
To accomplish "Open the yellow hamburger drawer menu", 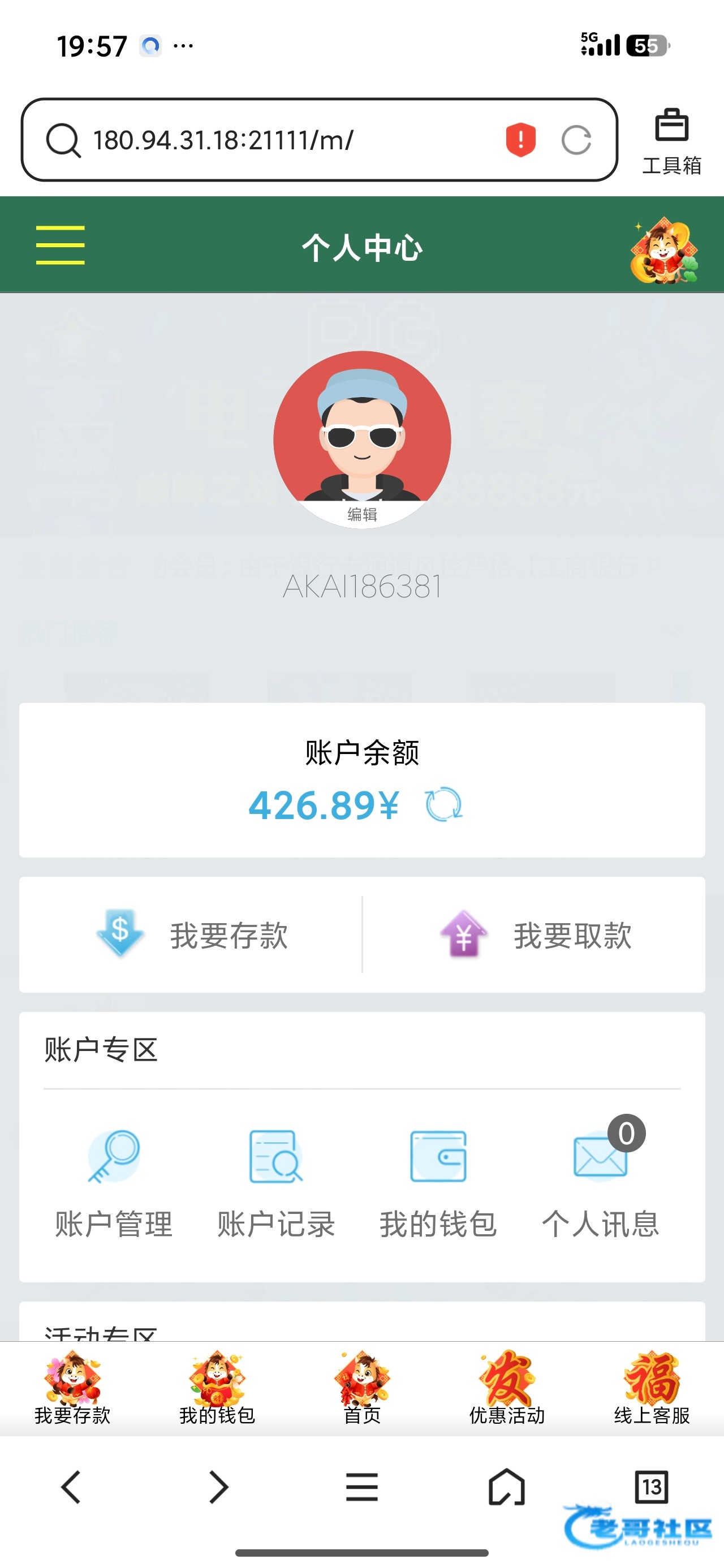I will pyautogui.click(x=60, y=245).
